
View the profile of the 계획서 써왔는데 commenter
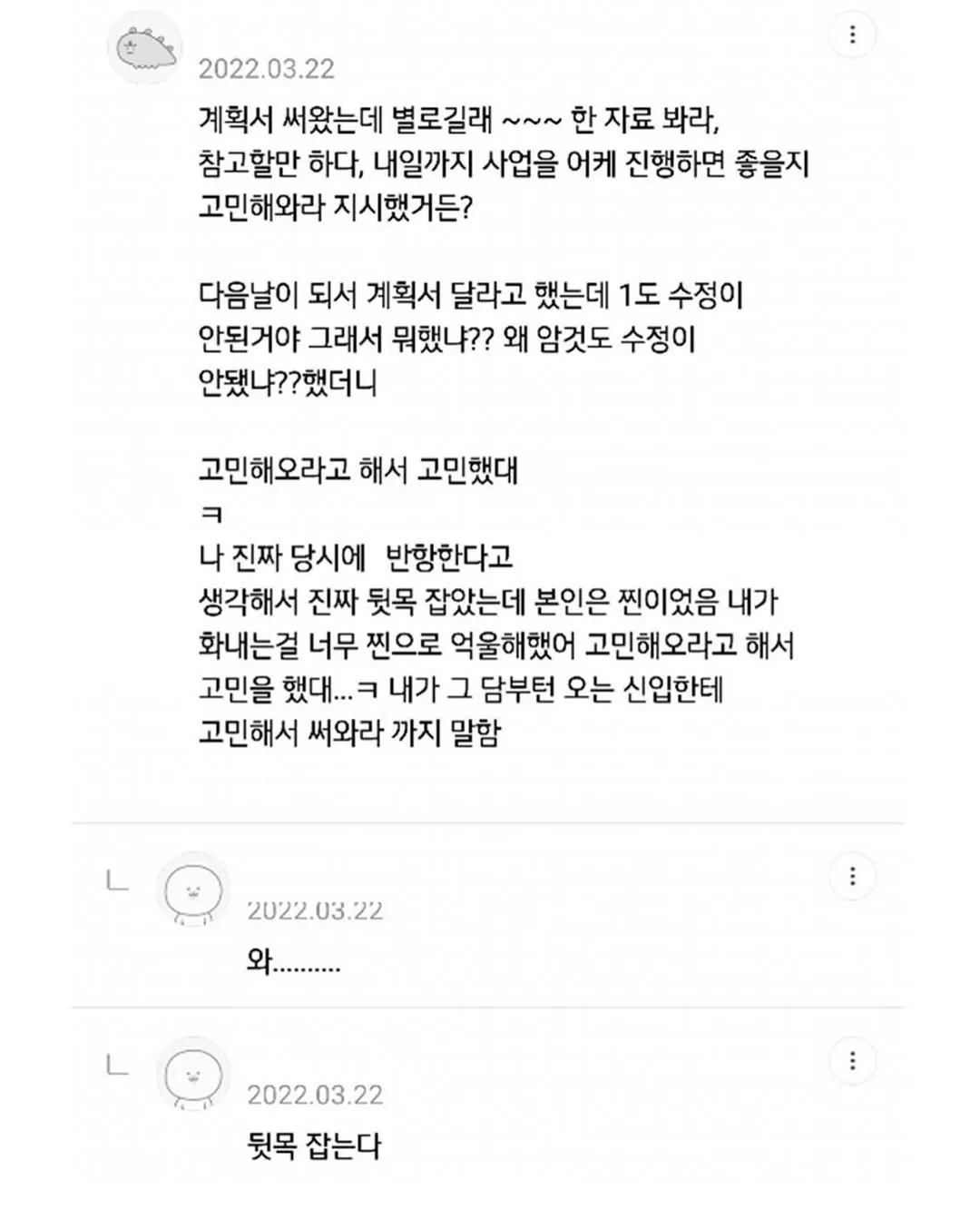[x=145, y=48]
